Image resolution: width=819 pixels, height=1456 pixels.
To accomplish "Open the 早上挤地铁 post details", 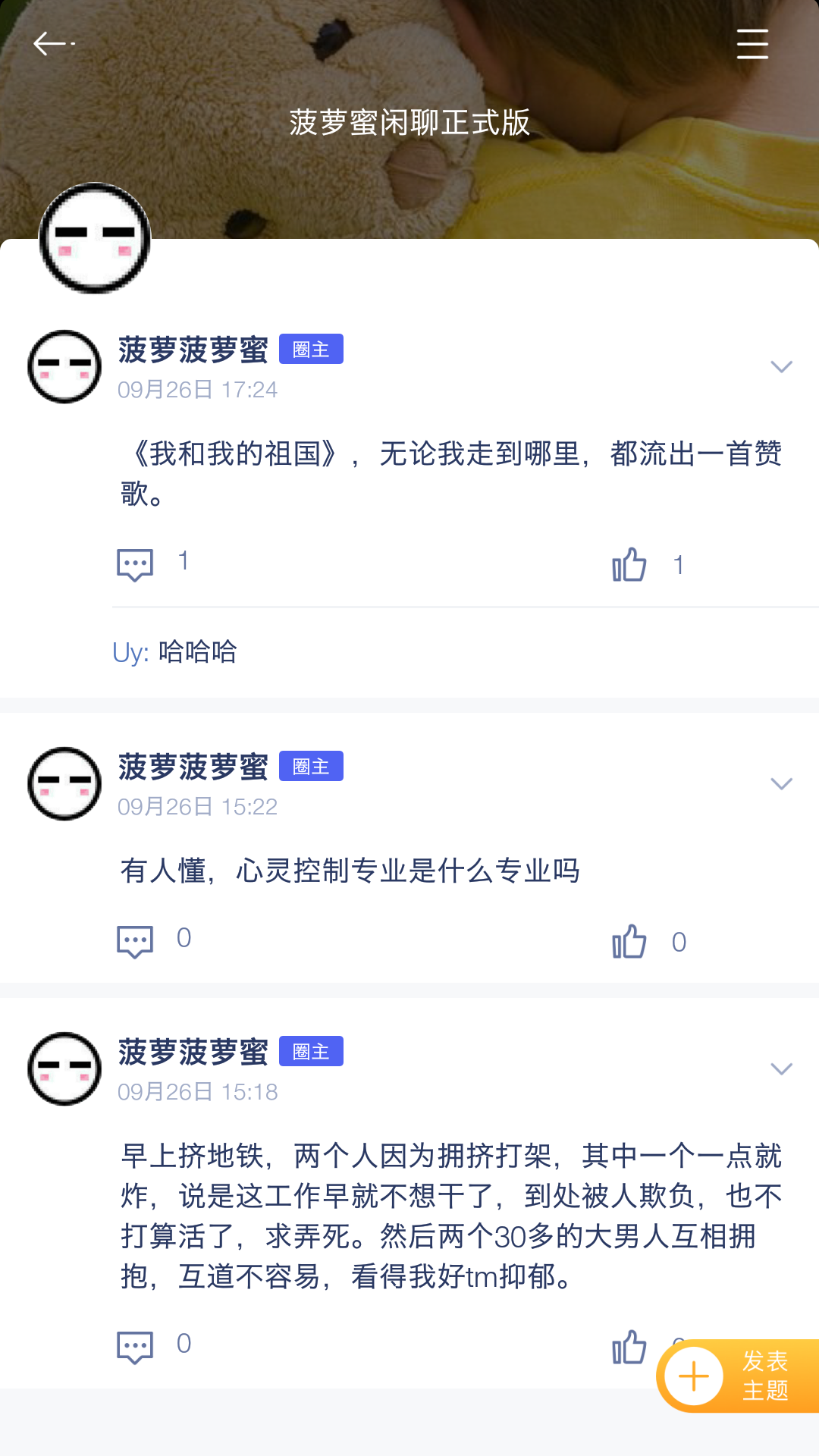I will [451, 1216].
